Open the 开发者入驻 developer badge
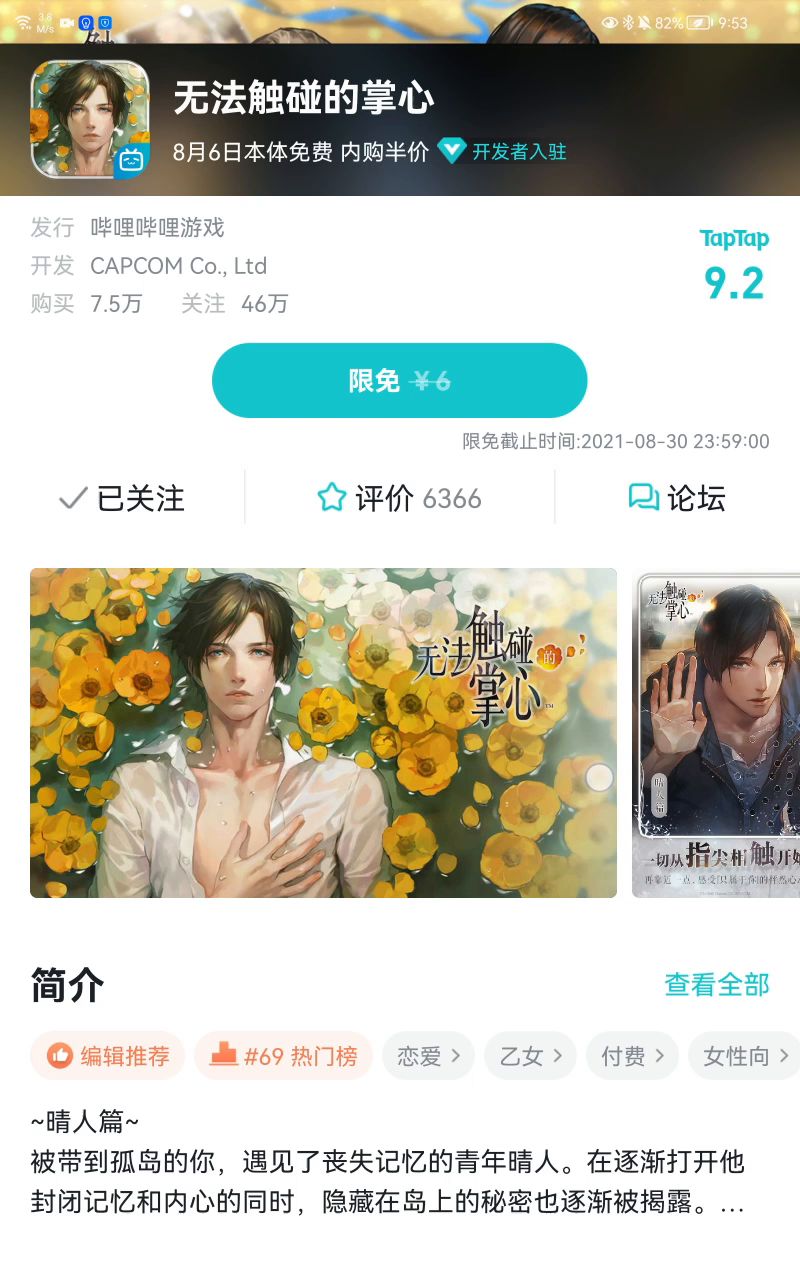 (504, 152)
